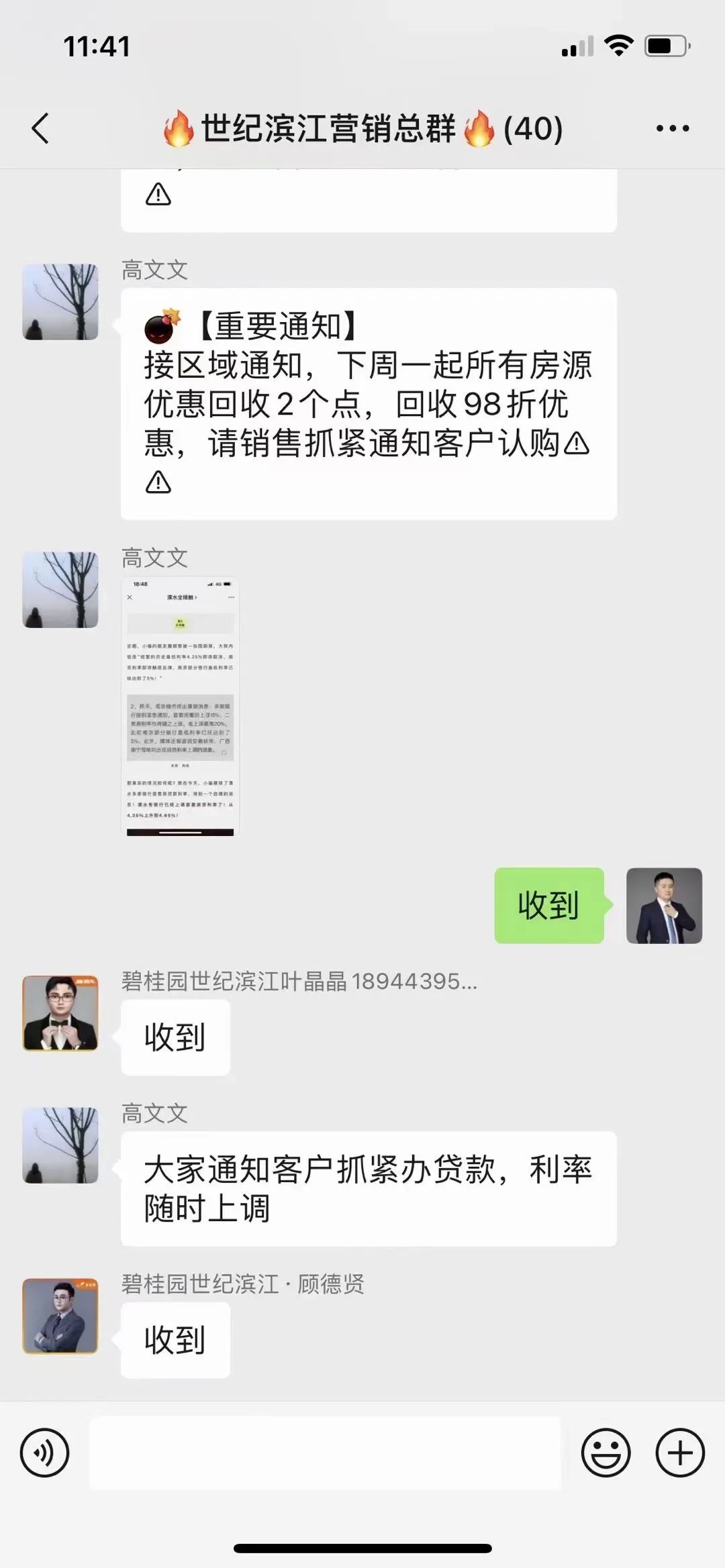
Task: Tap 高文文's avatar beside the 重要通知 message
Action: [60, 302]
